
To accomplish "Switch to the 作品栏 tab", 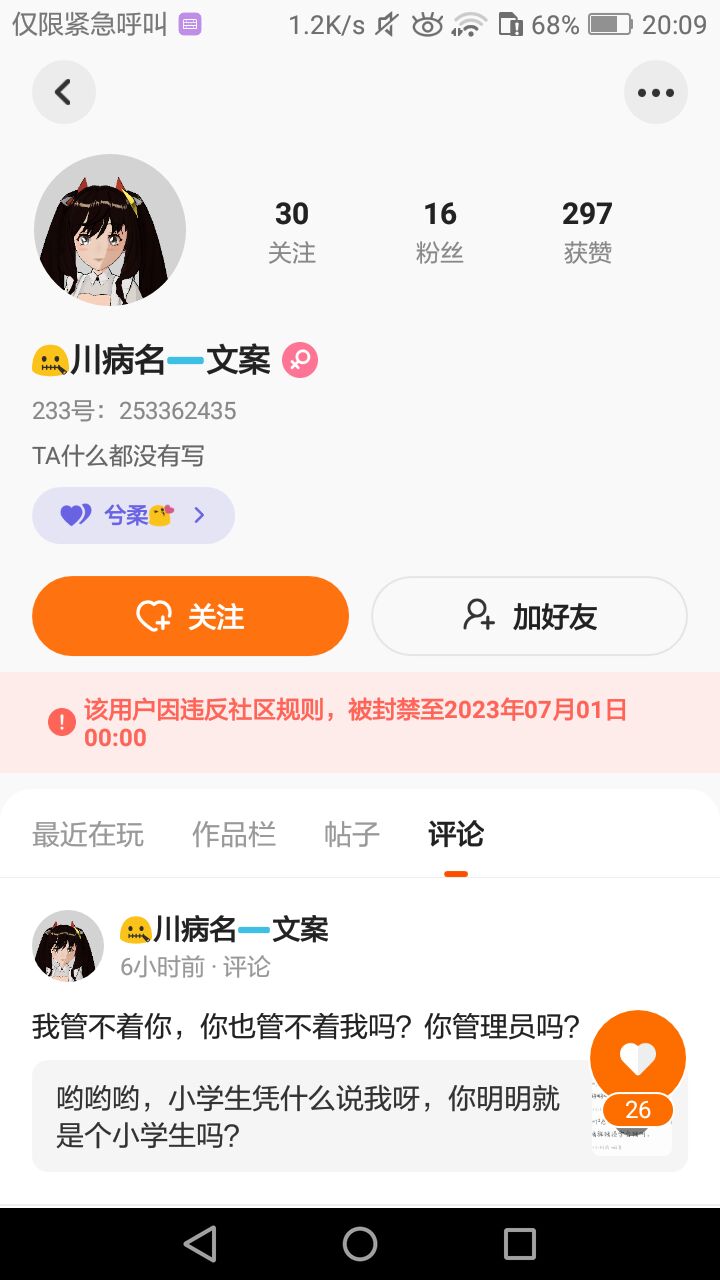I will click(x=233, y=834).
